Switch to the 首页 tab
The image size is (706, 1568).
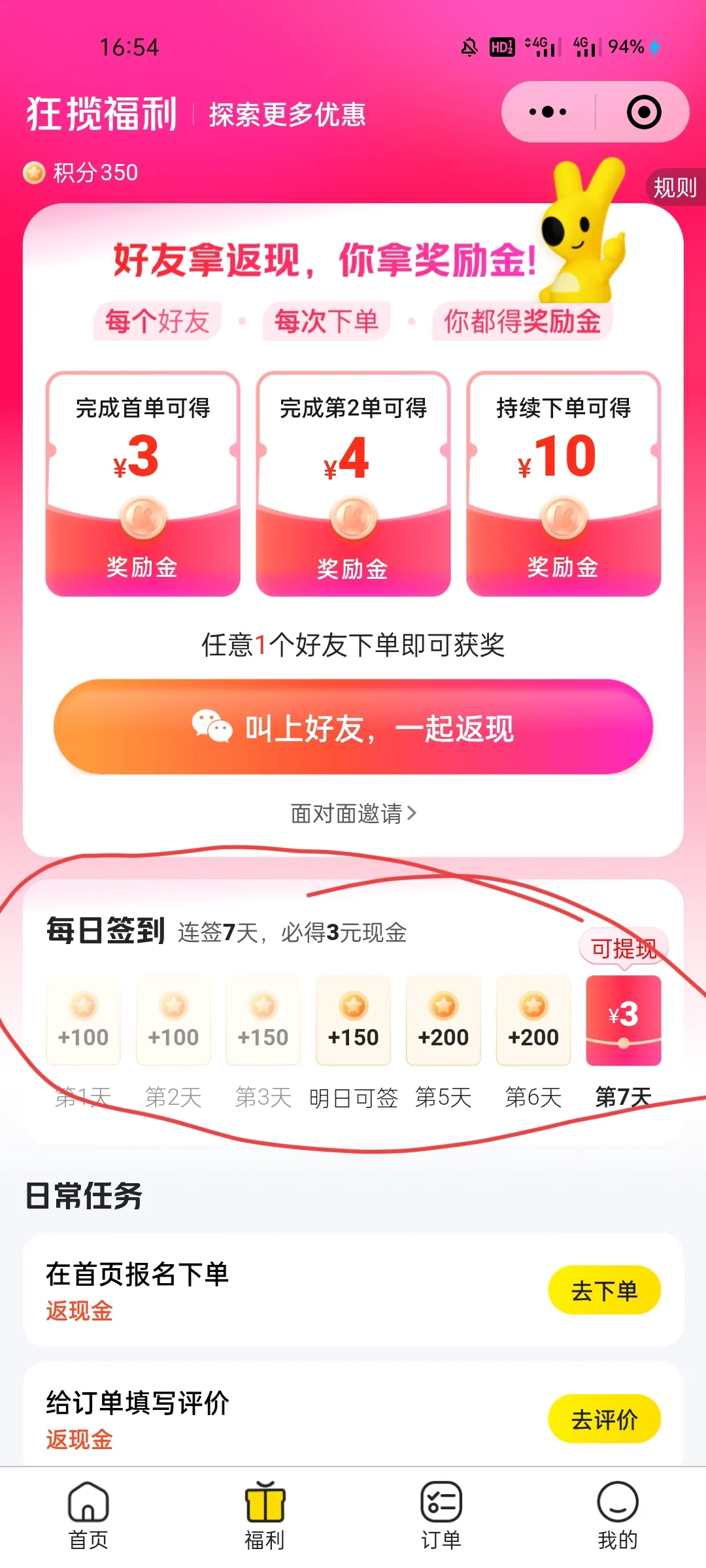click(x=88, y=1516)
